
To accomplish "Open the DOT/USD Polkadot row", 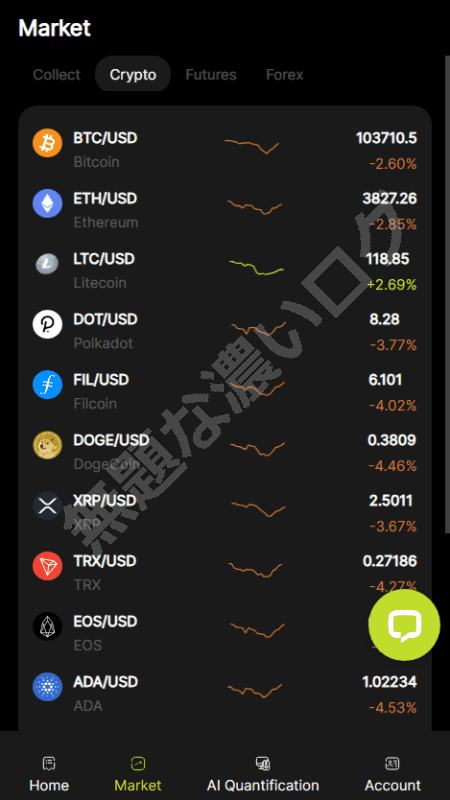I will [x=225, y=331].
